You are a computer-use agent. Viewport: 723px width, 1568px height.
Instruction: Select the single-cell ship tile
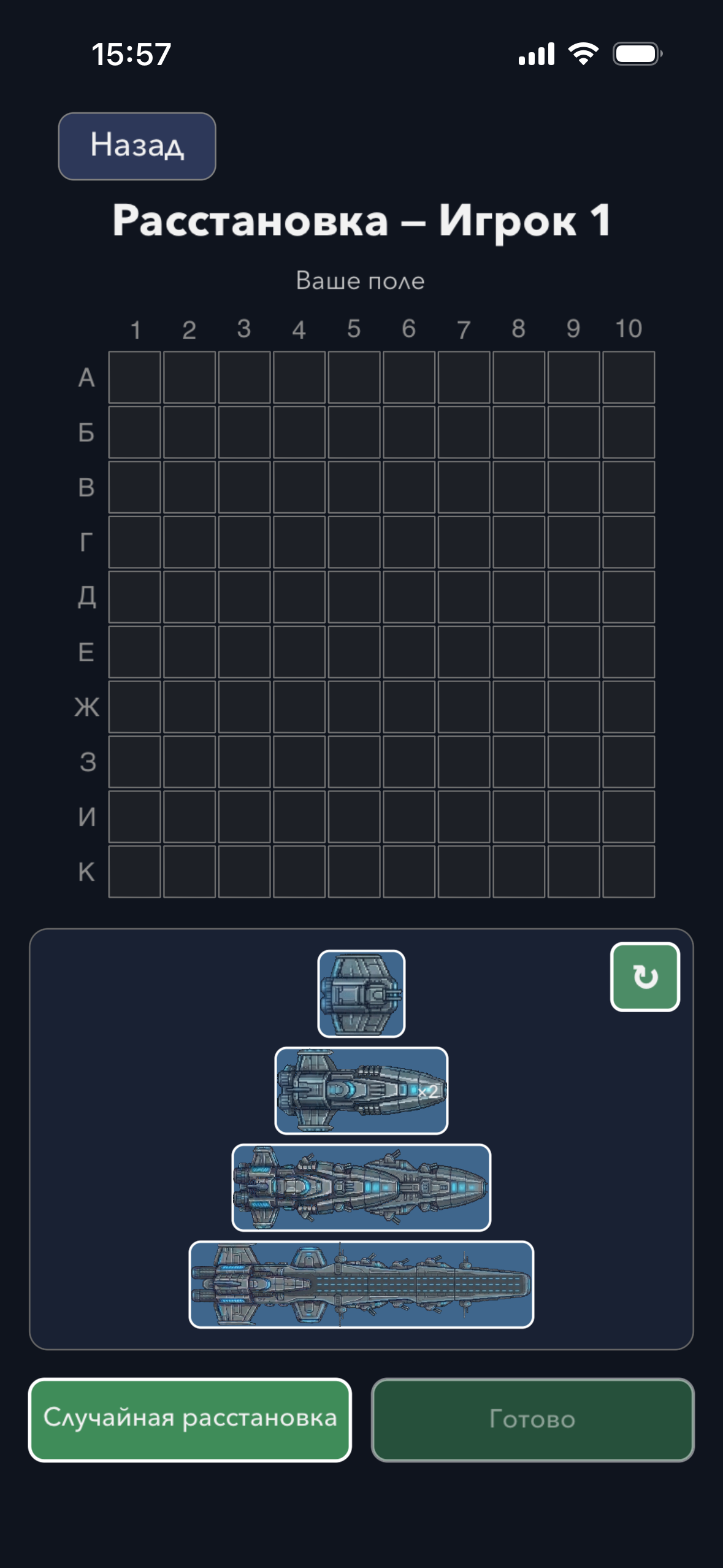click(361, 994)
